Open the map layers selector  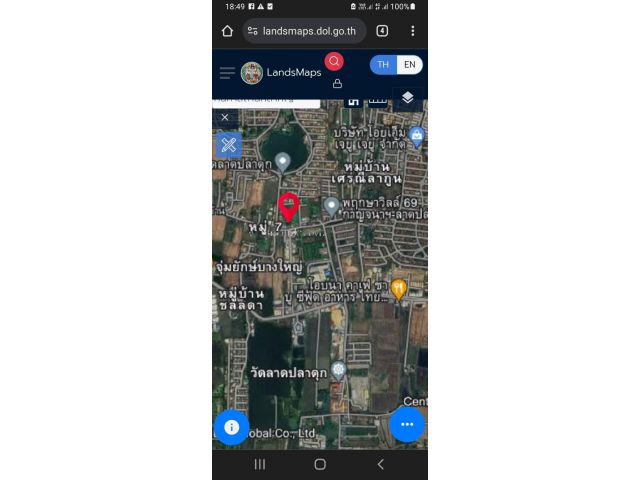click(x=407, y=97)
